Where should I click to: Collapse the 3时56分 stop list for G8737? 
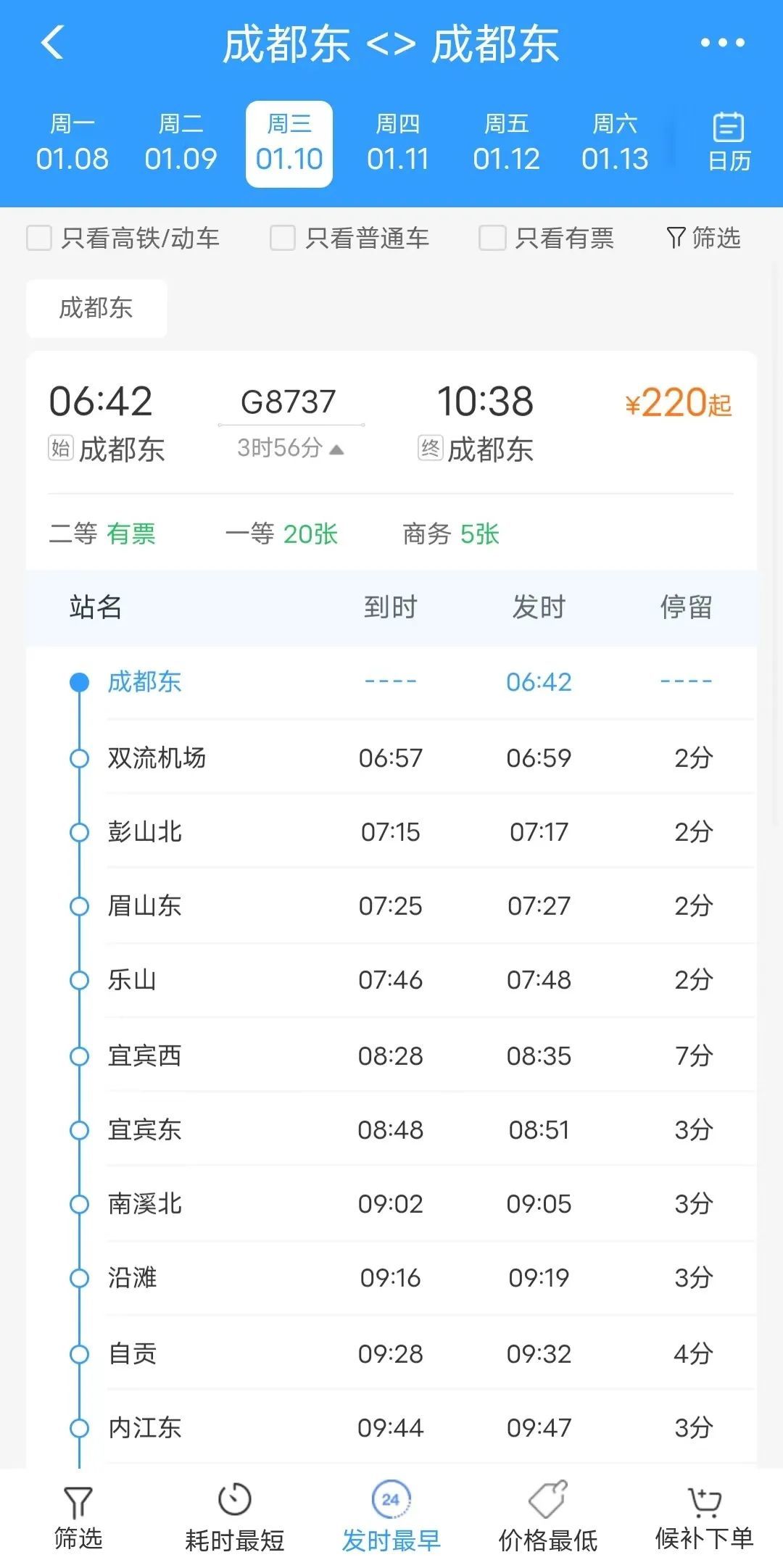[290, 449]
